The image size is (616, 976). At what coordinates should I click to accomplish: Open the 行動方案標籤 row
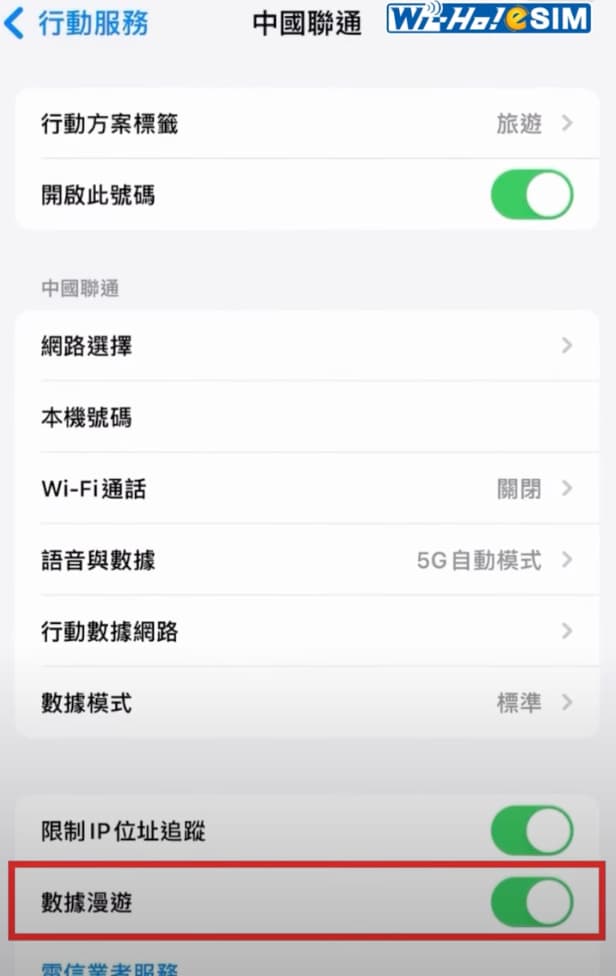(307, 124)
